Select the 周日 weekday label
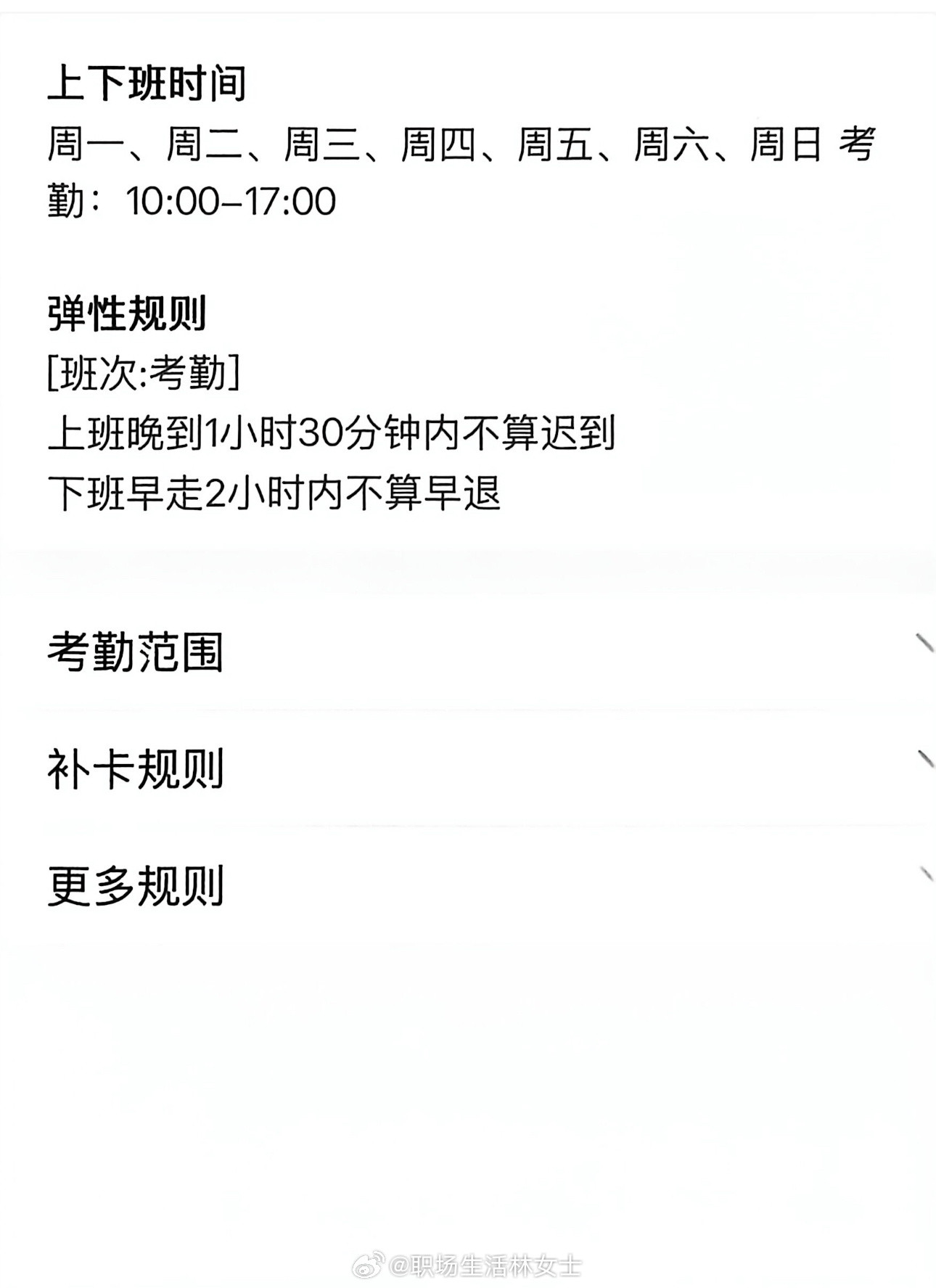Image resolution: width=936 pixels, height=1288 pixels. coord(786,146)
